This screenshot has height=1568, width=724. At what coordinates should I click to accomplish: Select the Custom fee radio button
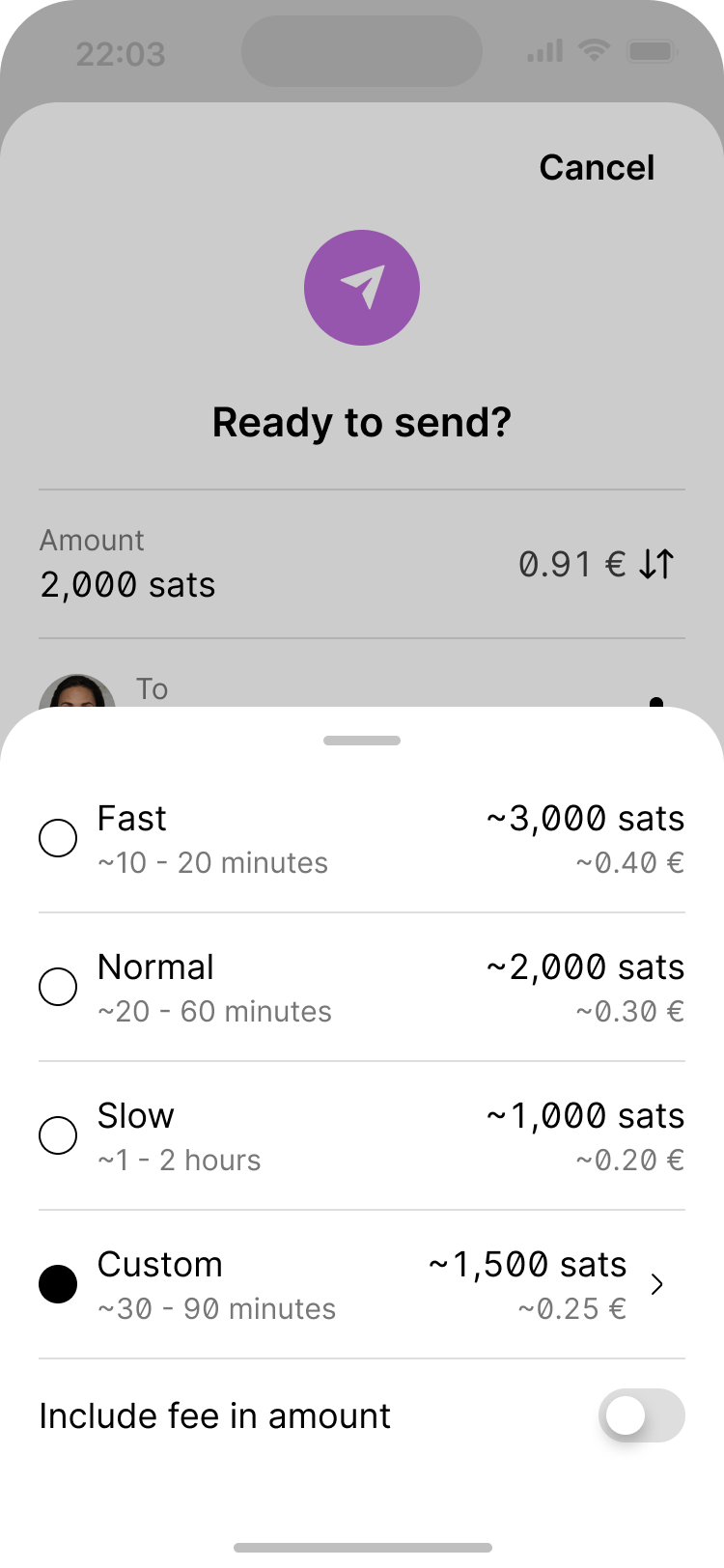point(58,1284)
